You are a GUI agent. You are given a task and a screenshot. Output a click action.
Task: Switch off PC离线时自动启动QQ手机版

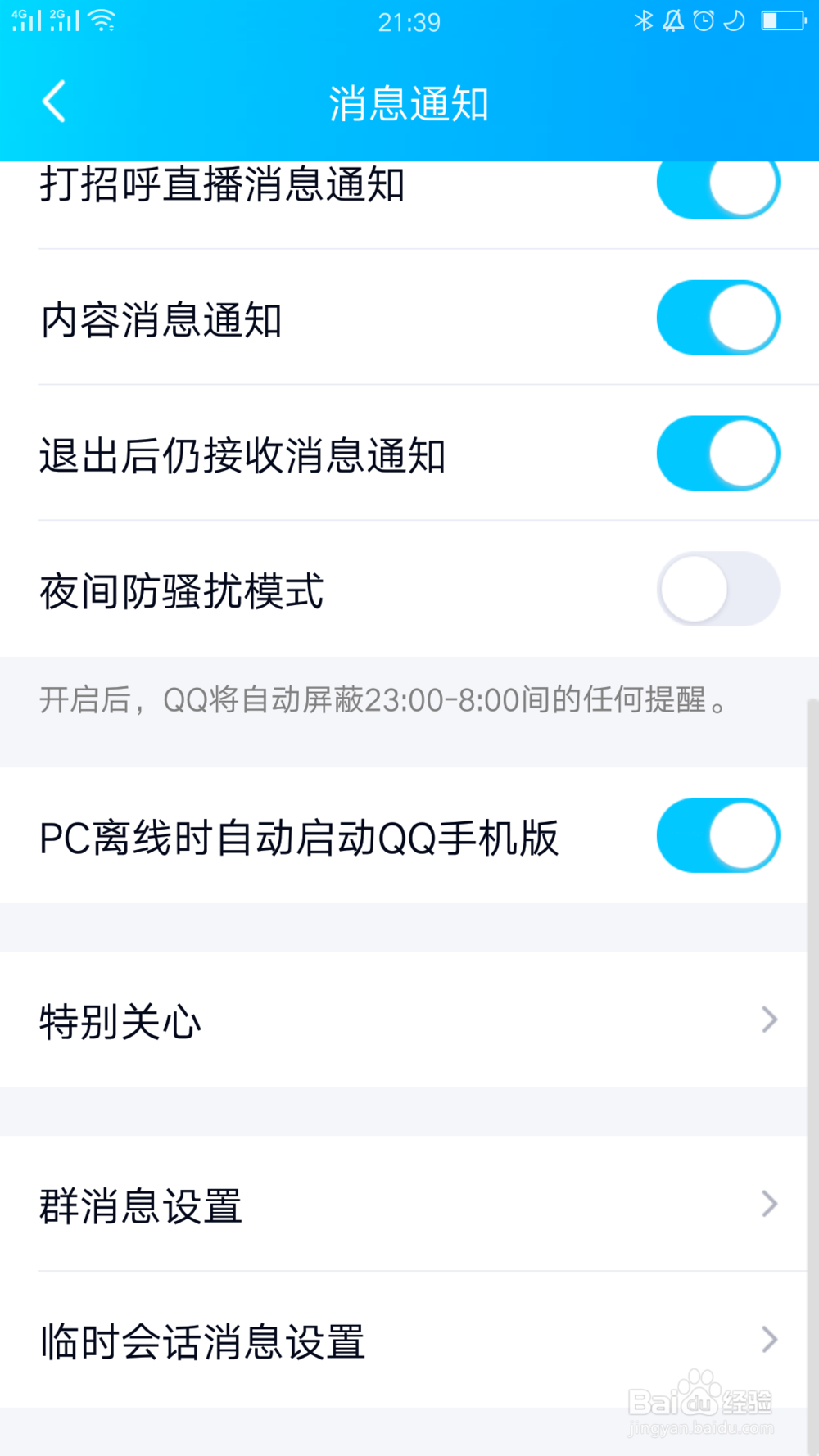[x=718, y=835]
